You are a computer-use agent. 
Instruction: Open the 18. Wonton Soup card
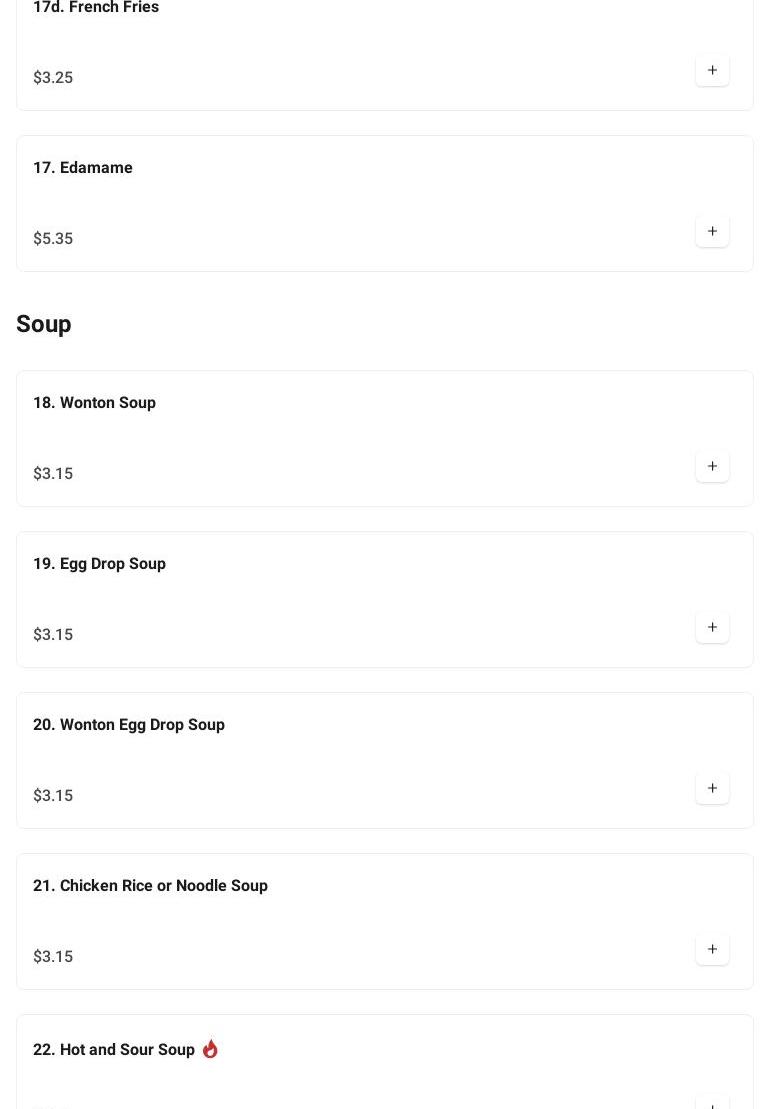click(95, 403)
